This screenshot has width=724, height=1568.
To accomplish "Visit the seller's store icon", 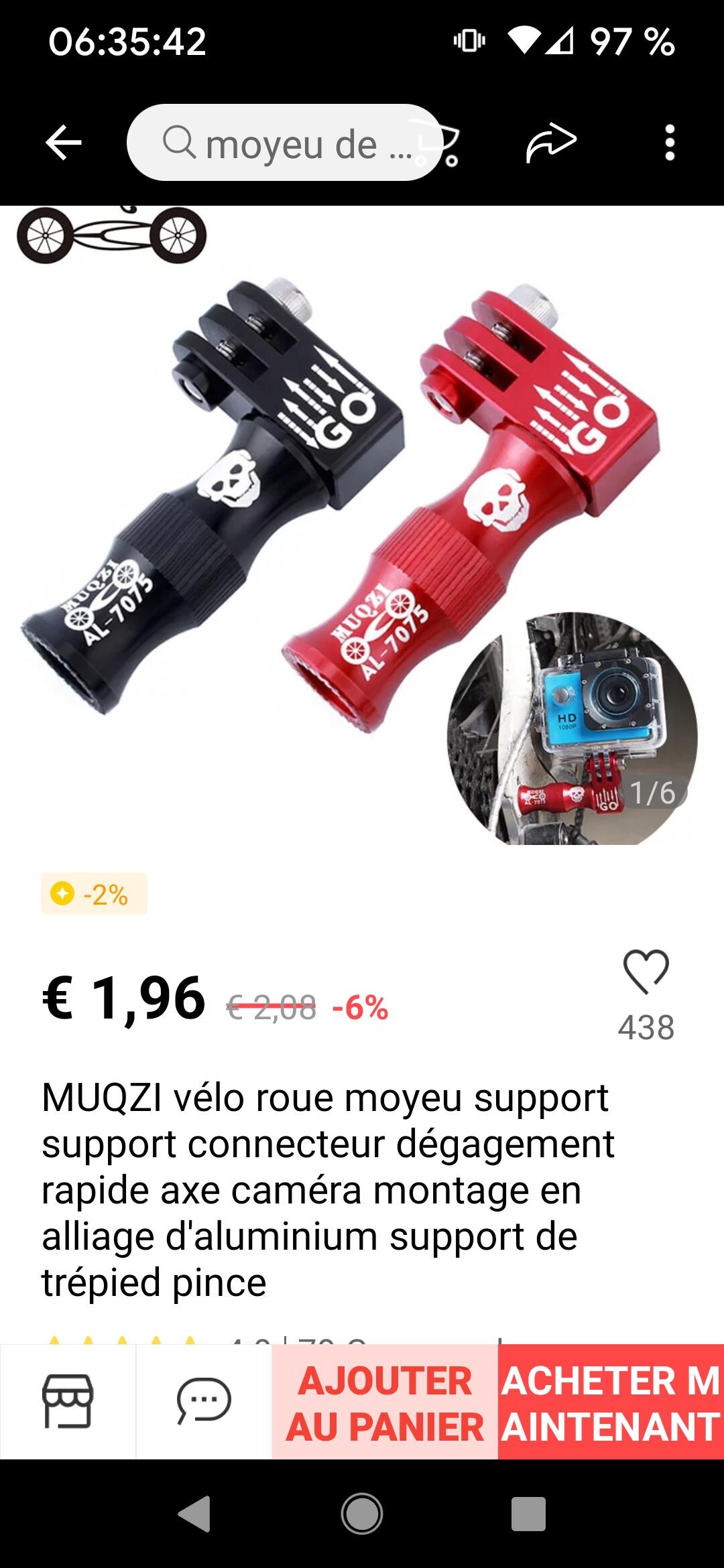I will [68, 1400].
